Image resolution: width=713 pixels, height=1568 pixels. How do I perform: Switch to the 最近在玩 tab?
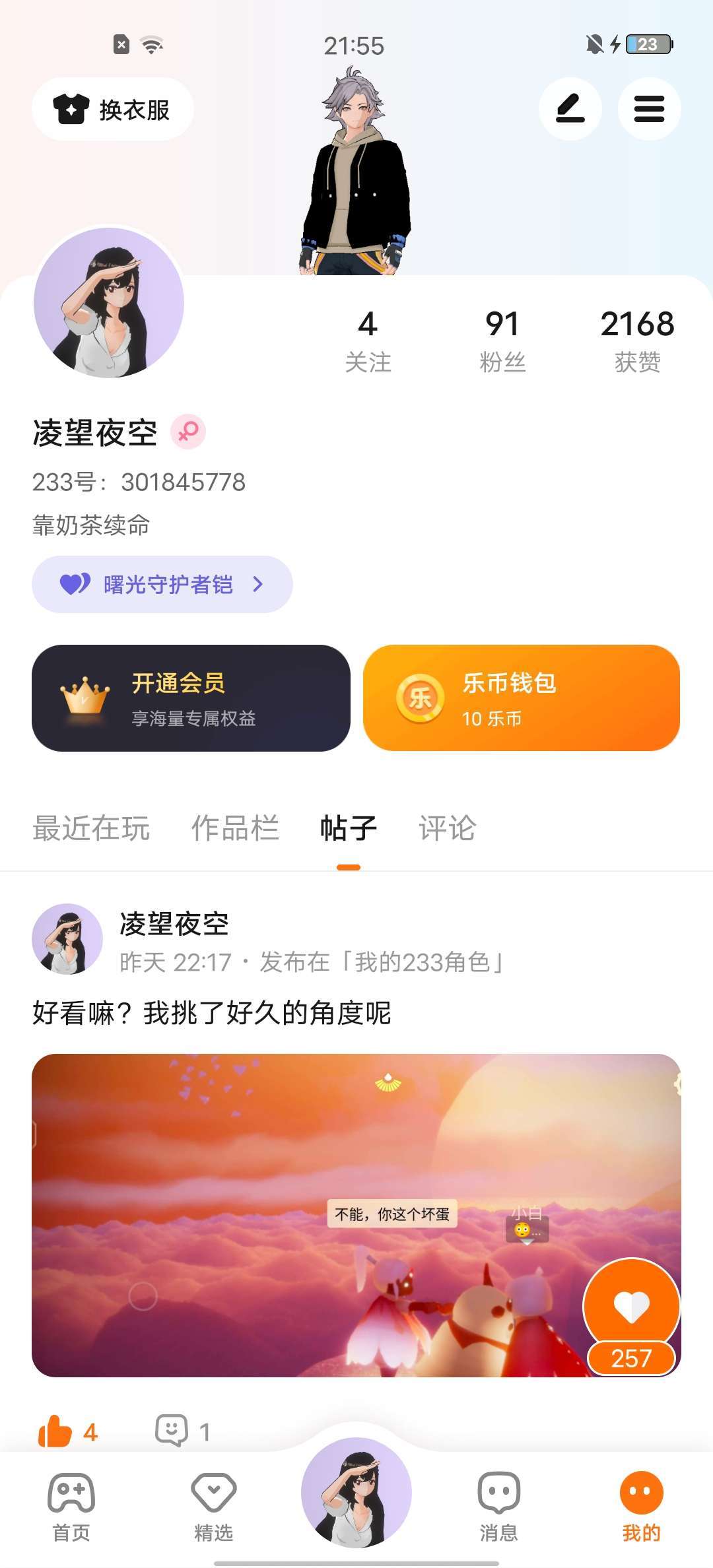click(x=91, y=828)
